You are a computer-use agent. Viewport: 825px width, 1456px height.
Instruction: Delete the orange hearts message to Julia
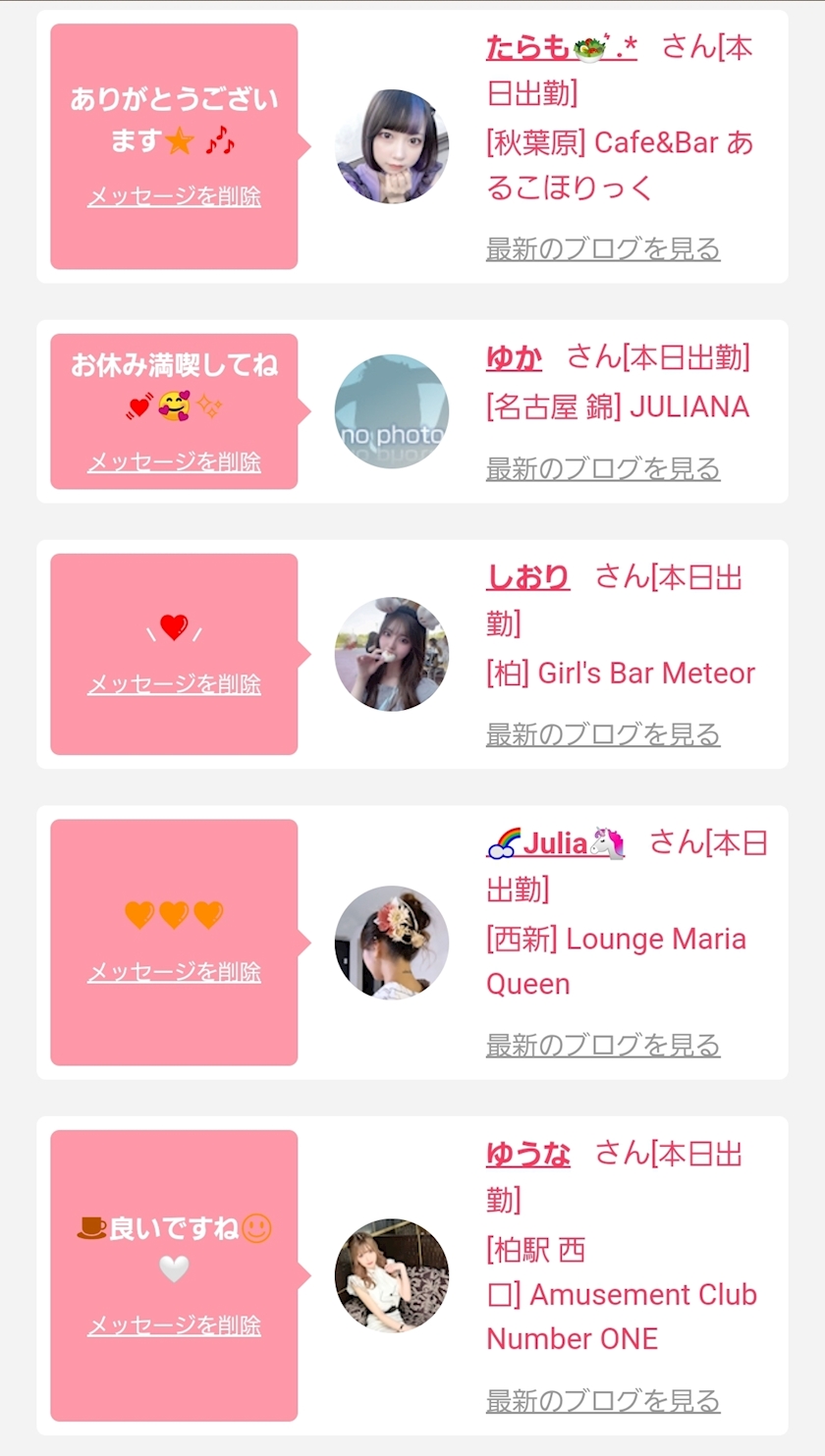point(174,972)
